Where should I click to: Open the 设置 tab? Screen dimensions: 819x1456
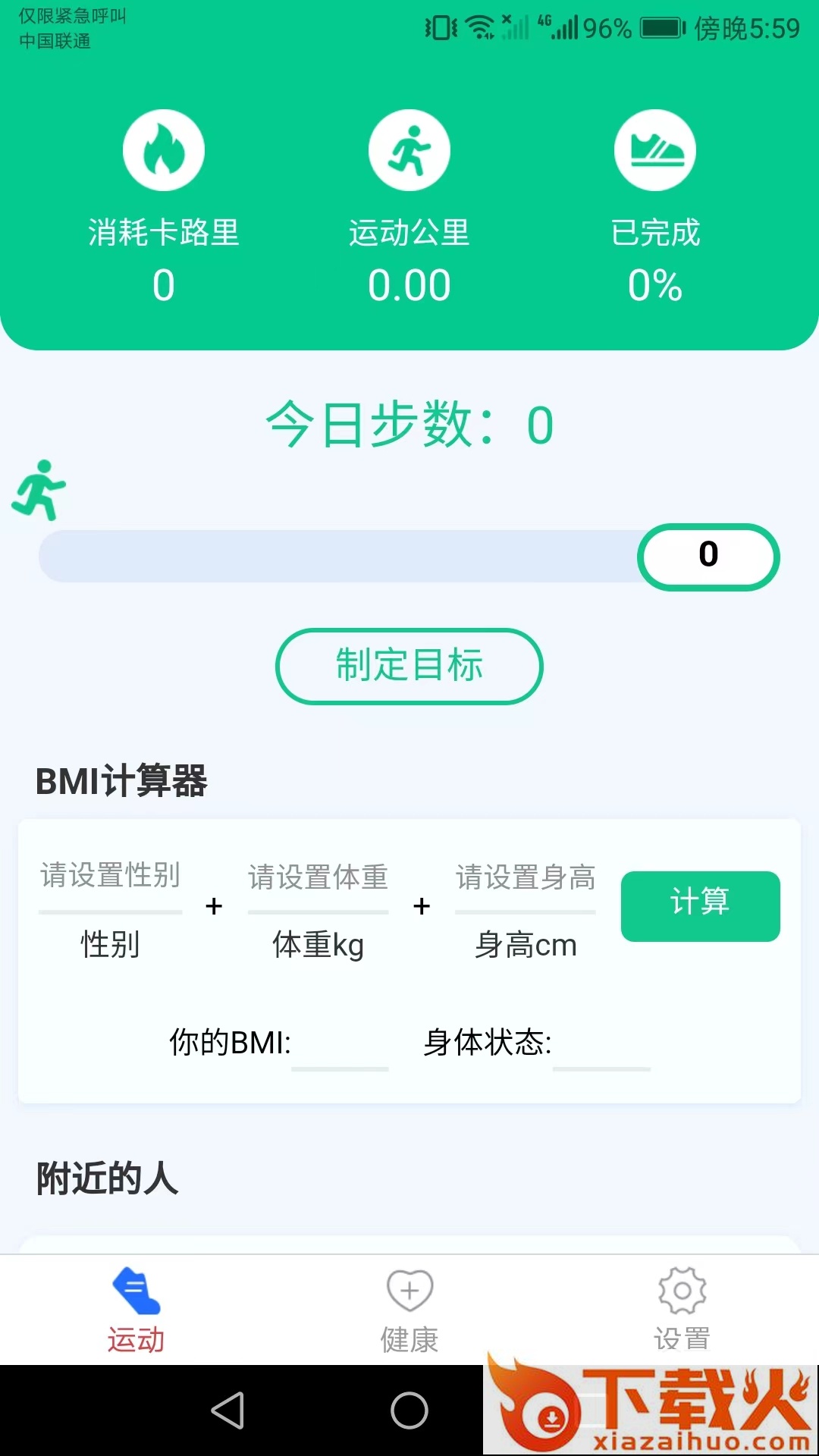pos(682,1310)
